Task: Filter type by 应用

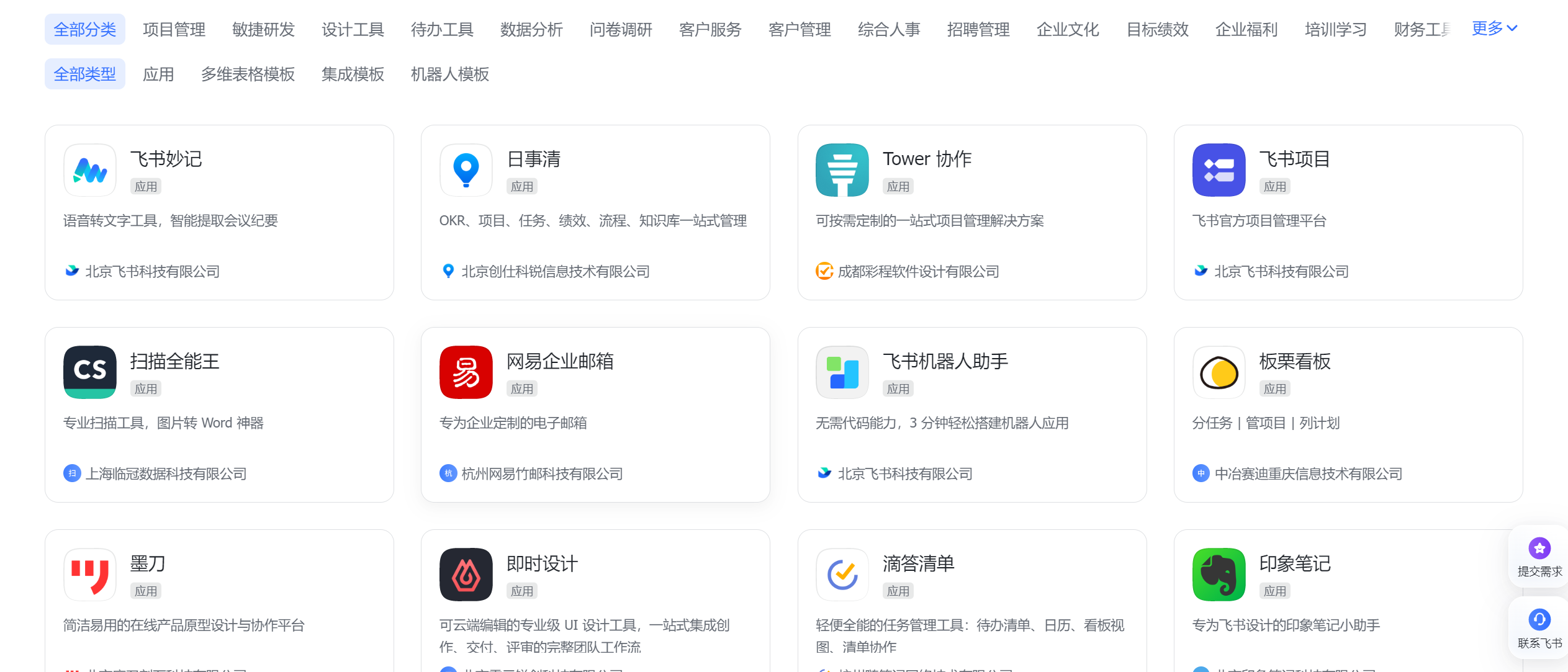Action: (x=158, y=74)
